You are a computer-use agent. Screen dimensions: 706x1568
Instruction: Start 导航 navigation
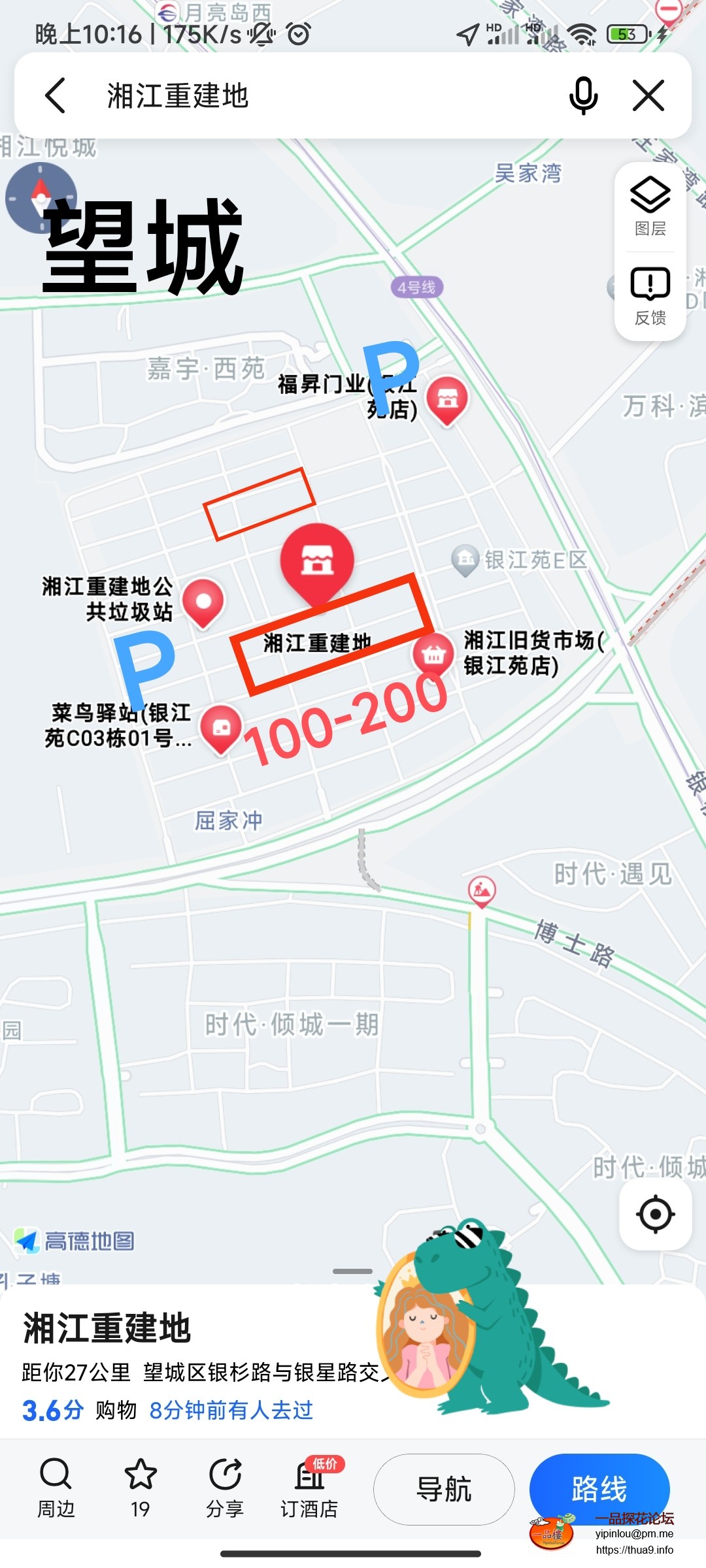(x=444, y=1490)
